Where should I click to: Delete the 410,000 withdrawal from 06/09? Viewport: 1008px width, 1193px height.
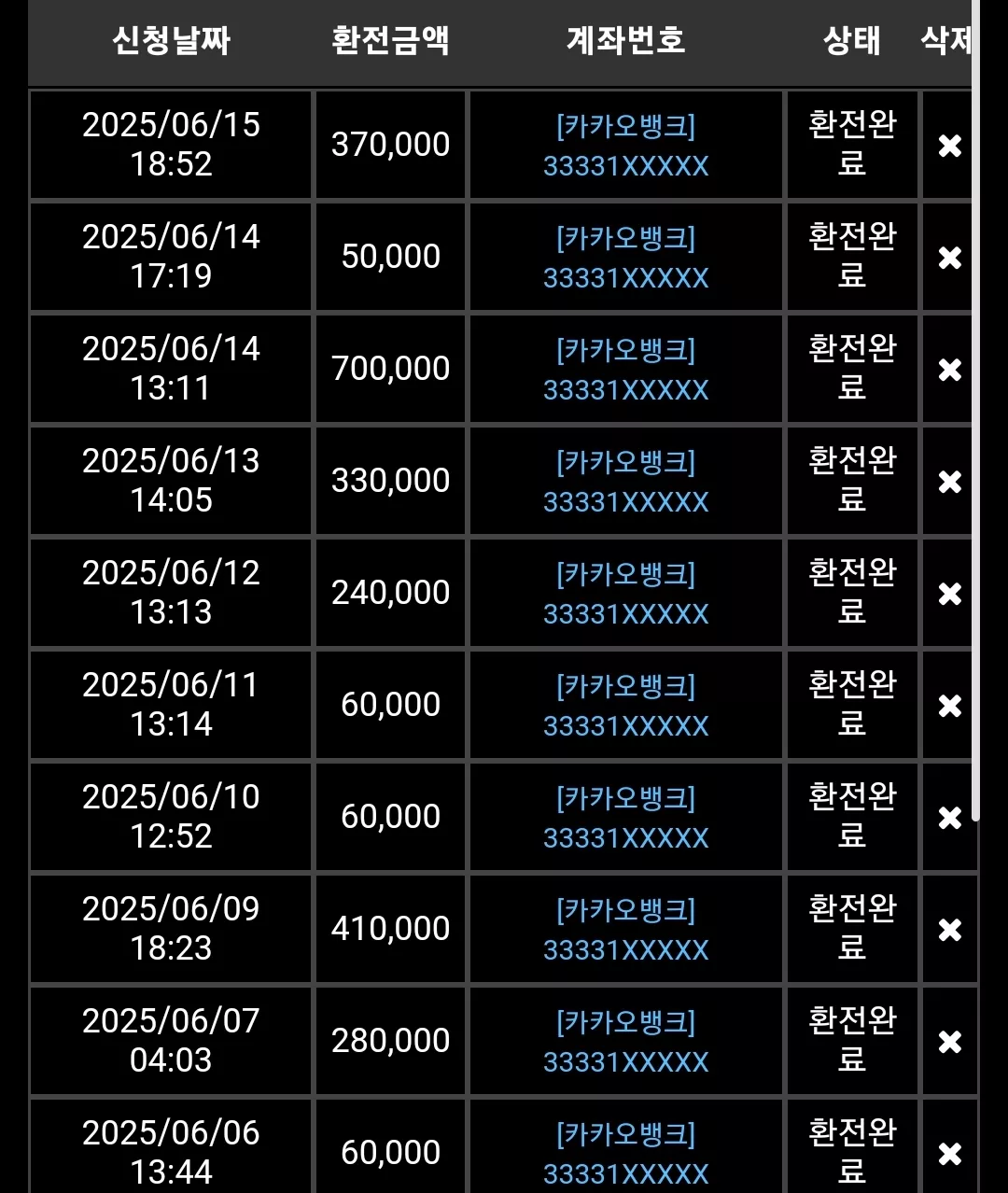click(949, 930)
